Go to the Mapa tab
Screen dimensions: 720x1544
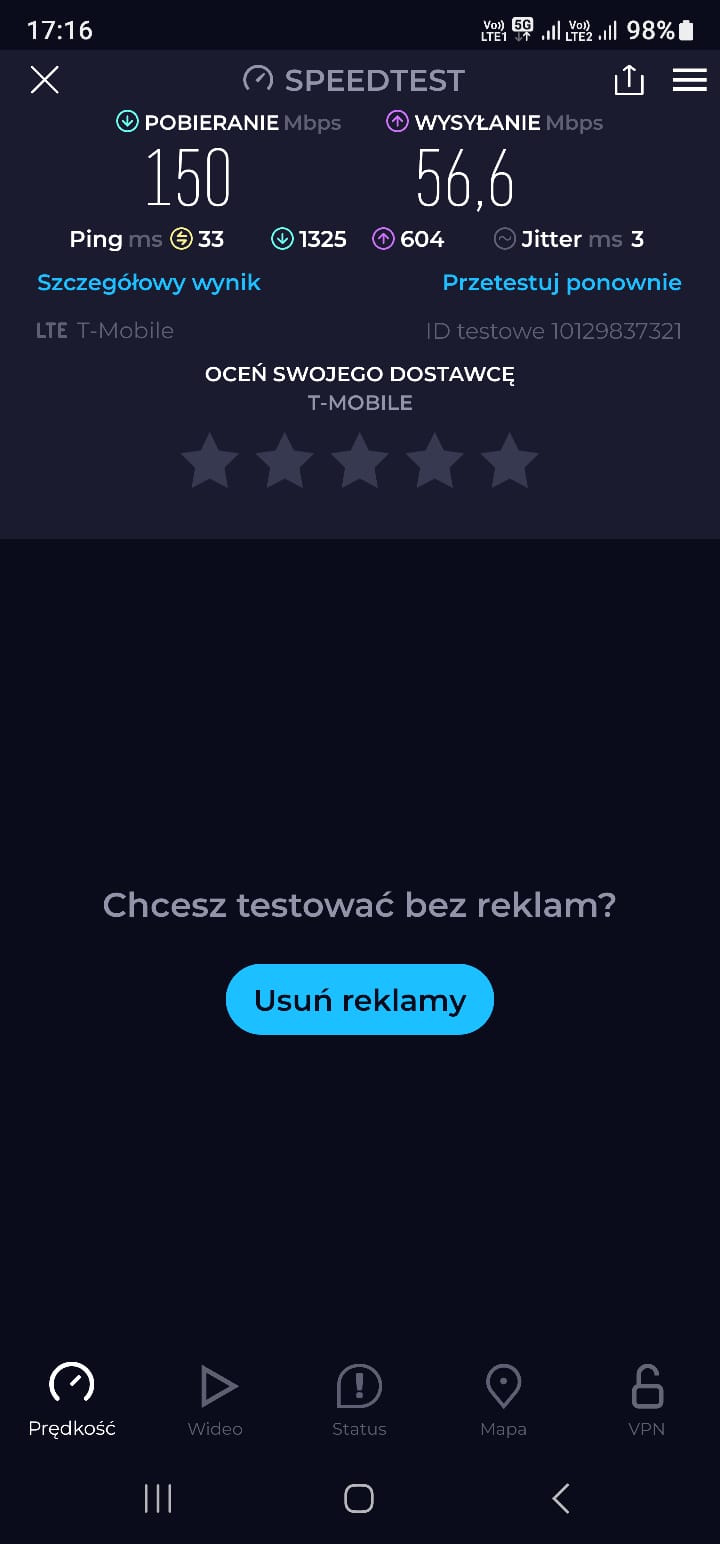[503, 1400]
